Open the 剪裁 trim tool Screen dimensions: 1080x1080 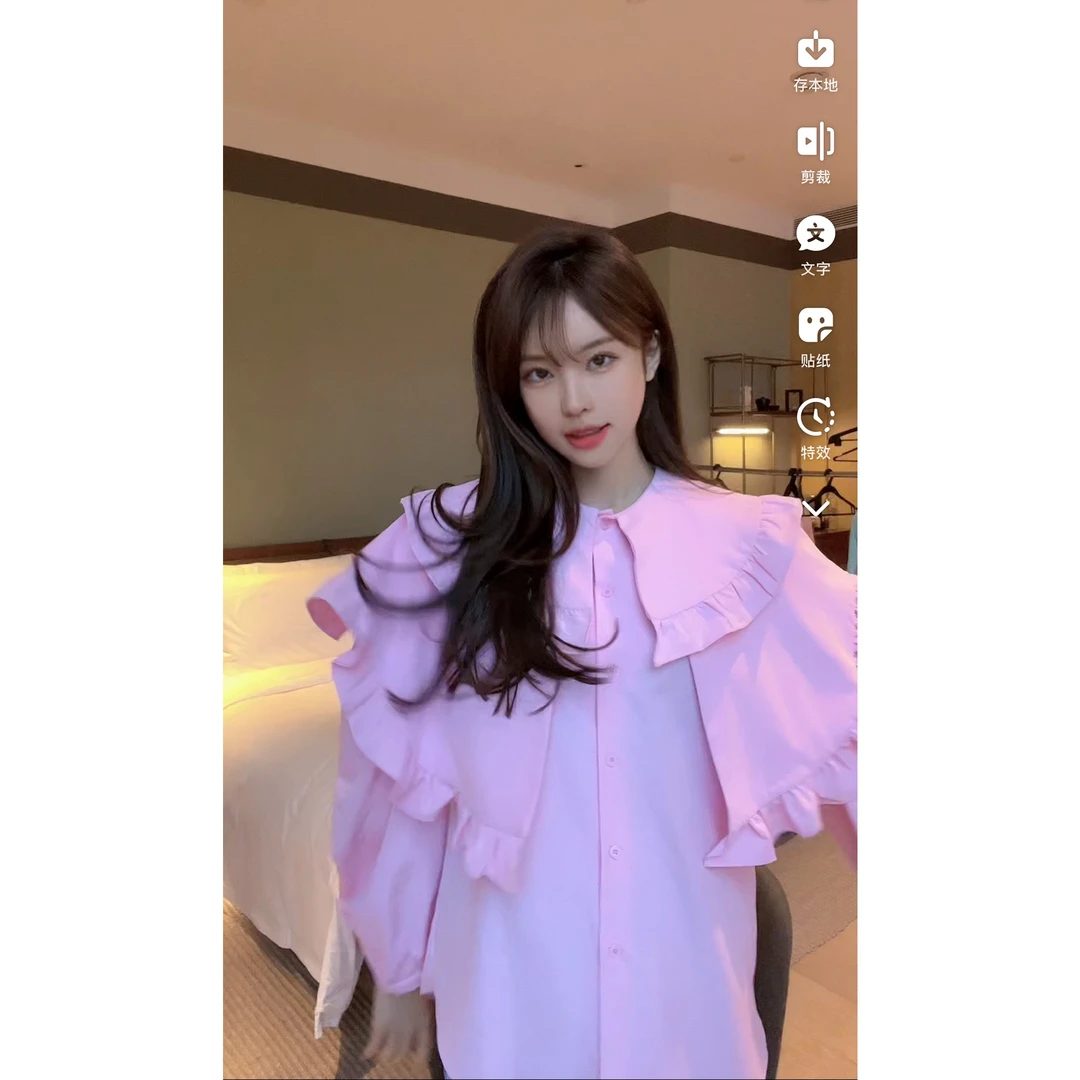click(816, 154)
